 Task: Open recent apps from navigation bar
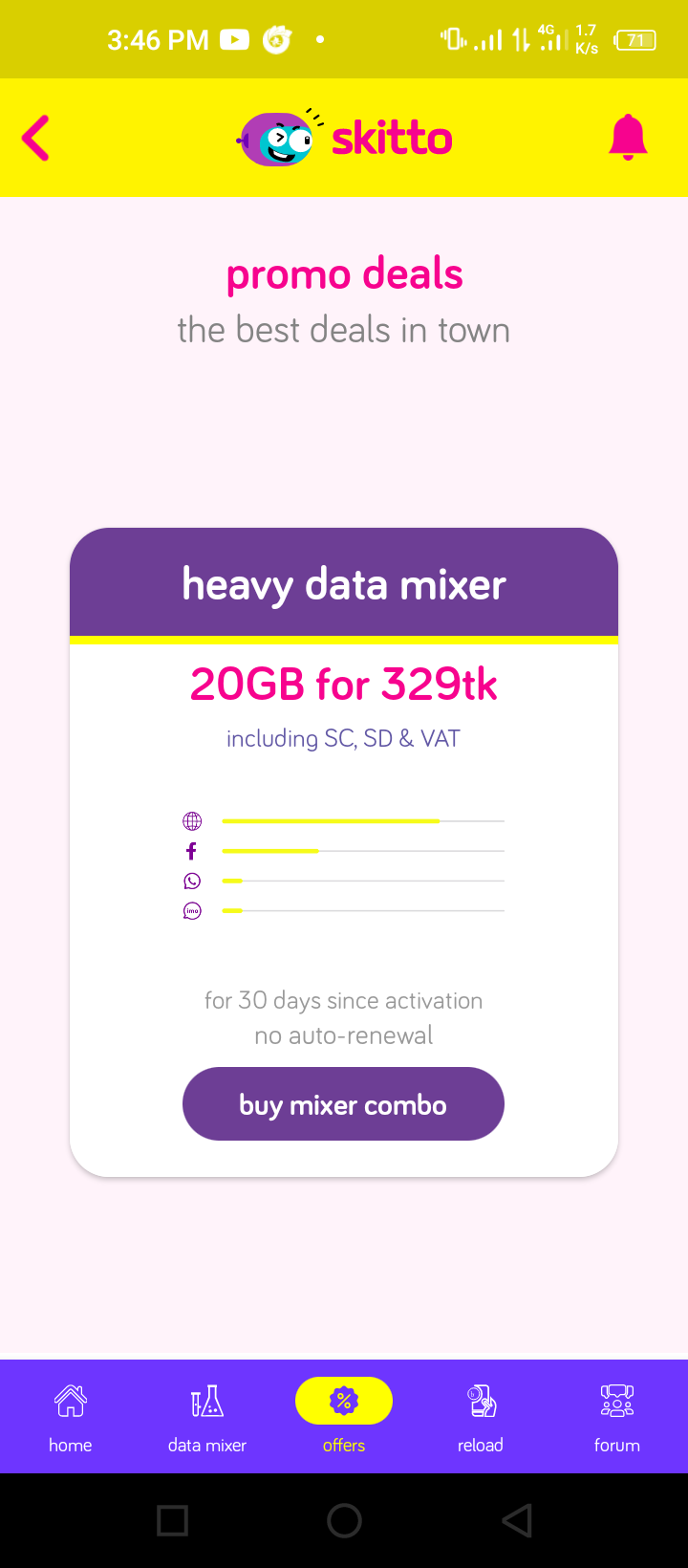(x=172, y=1520)
